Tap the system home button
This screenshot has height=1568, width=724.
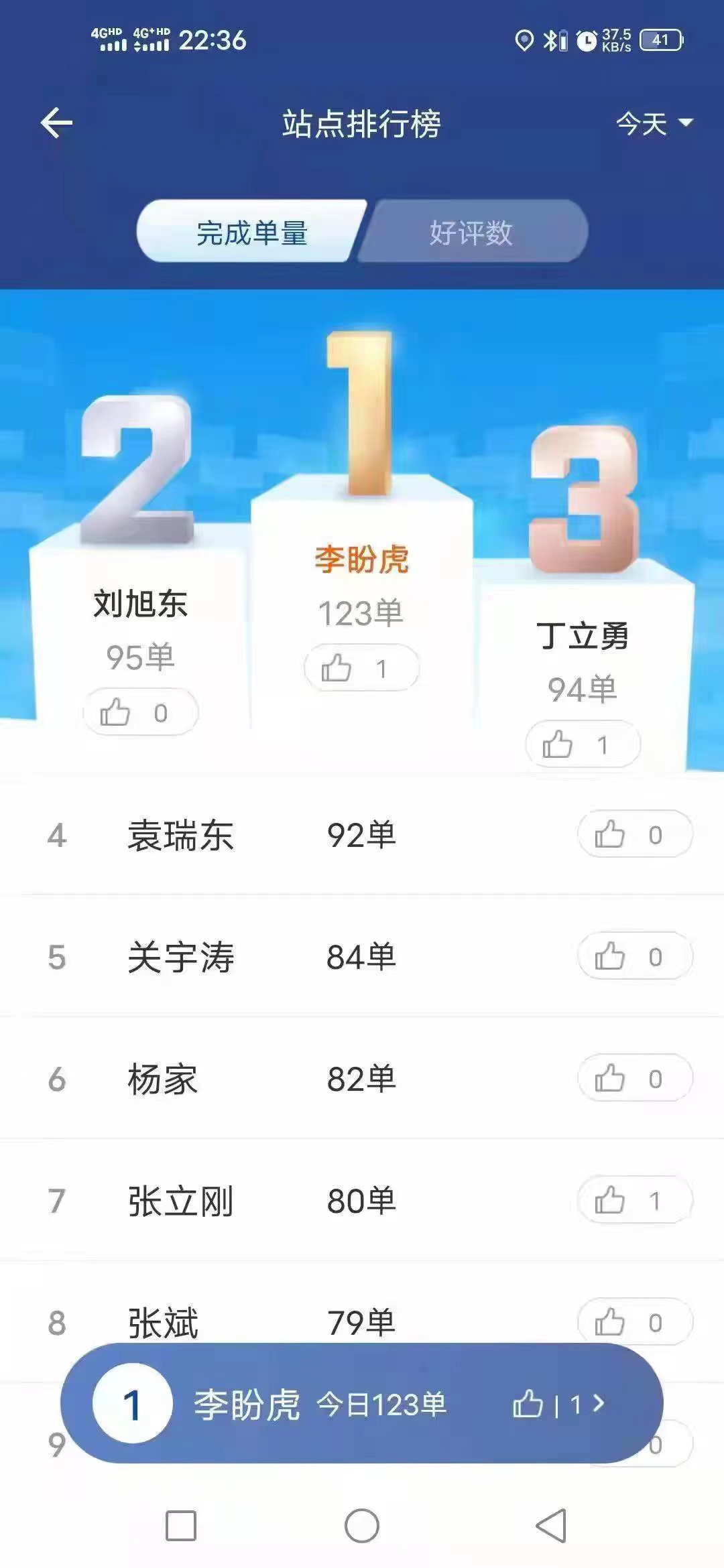tap(362, 1526)
